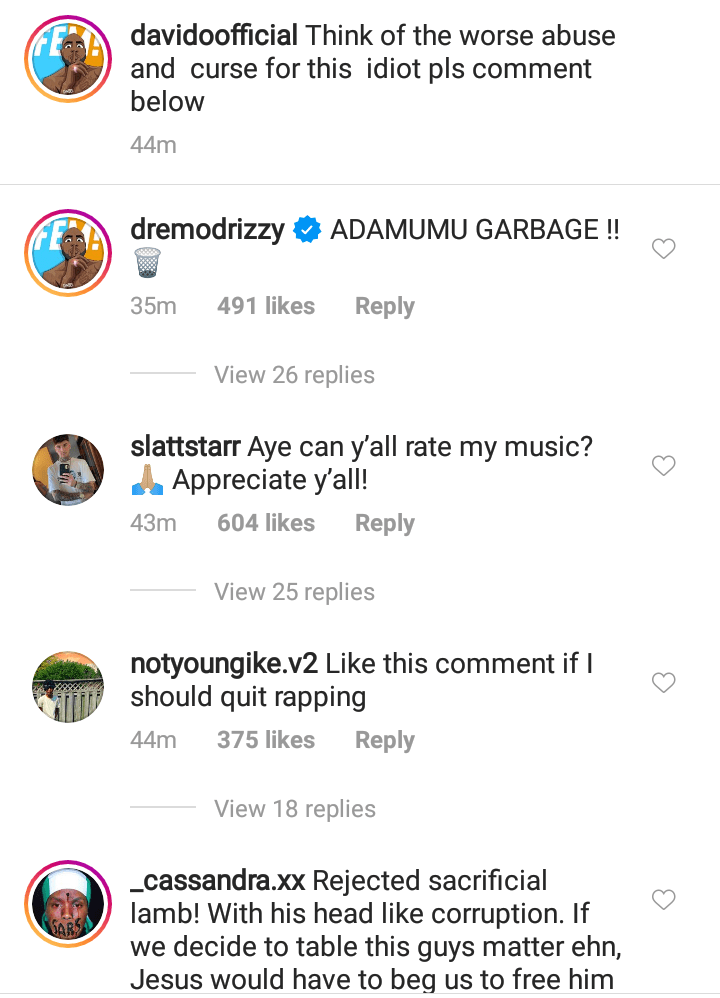This screenshot has height=998, width=720.
Task: Like _cassandra.xx's comment
Action: click(x=663, y=899)
